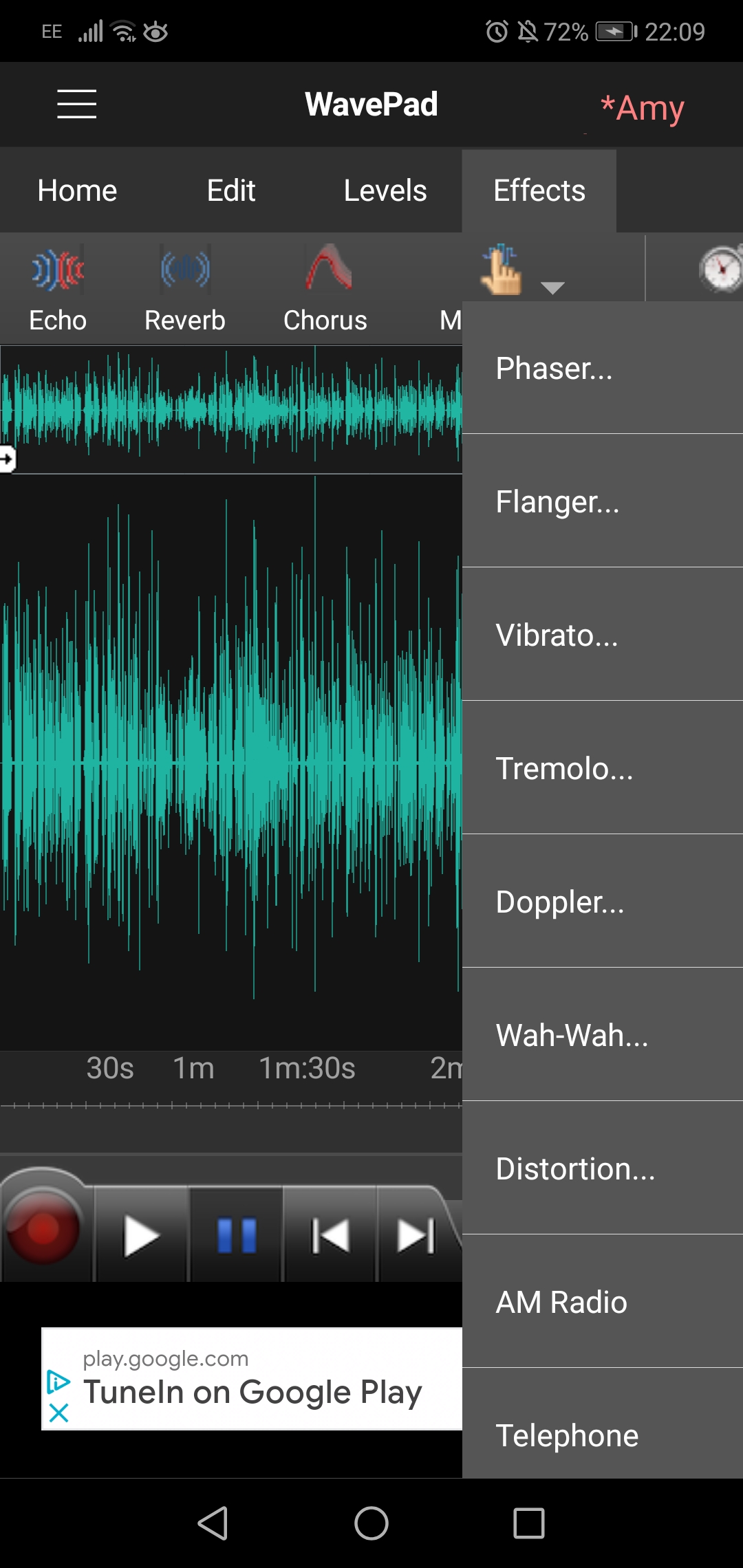Select the Doppler effect
Viewport: 743px width, 1568px height.
(x=603, y=902)
